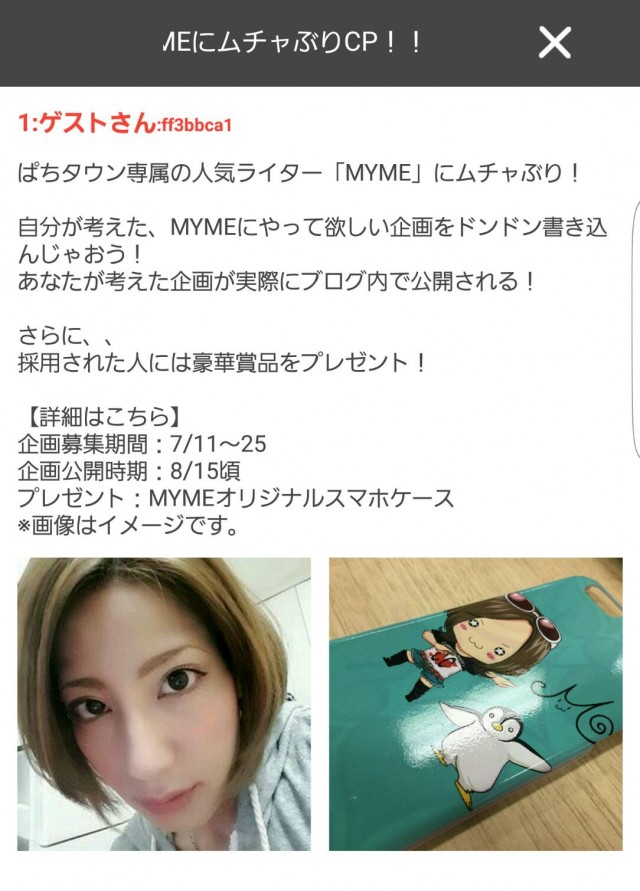
Task: Close the MYME campaign thread view
Action: point(554,42)
